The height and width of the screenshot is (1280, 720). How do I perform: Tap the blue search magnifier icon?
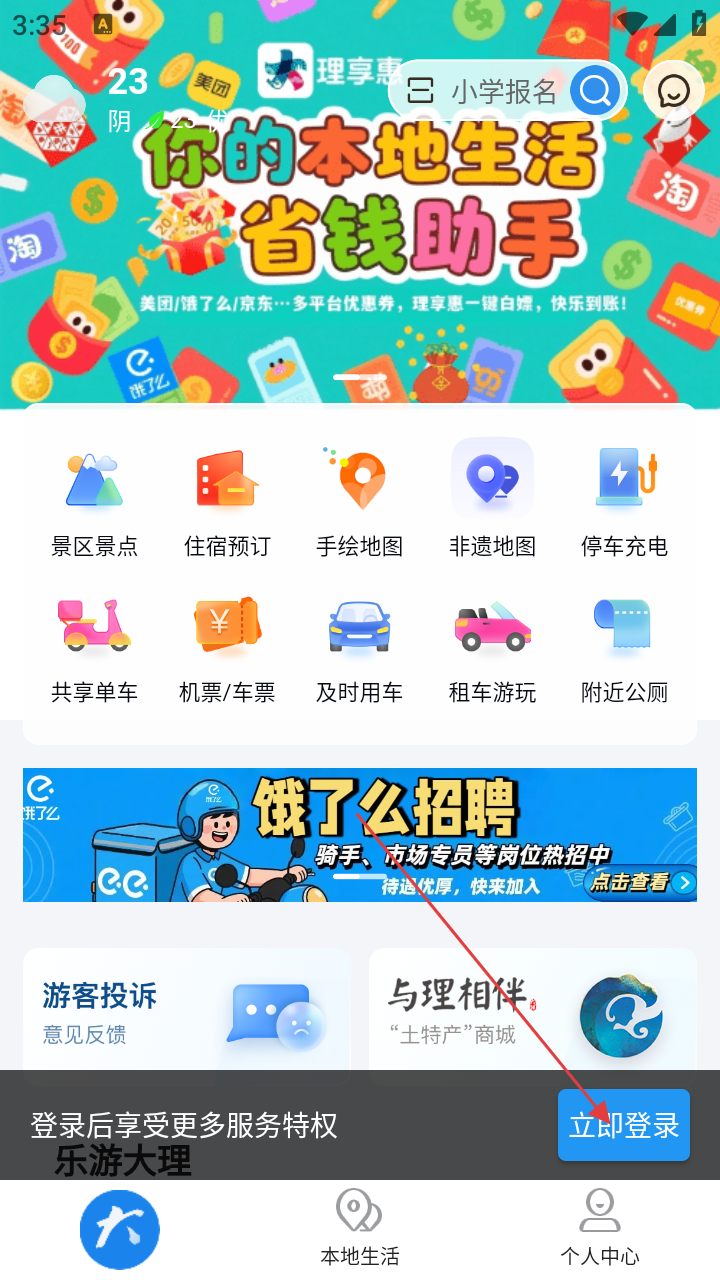pyautogui.click(x=596, y=92)
